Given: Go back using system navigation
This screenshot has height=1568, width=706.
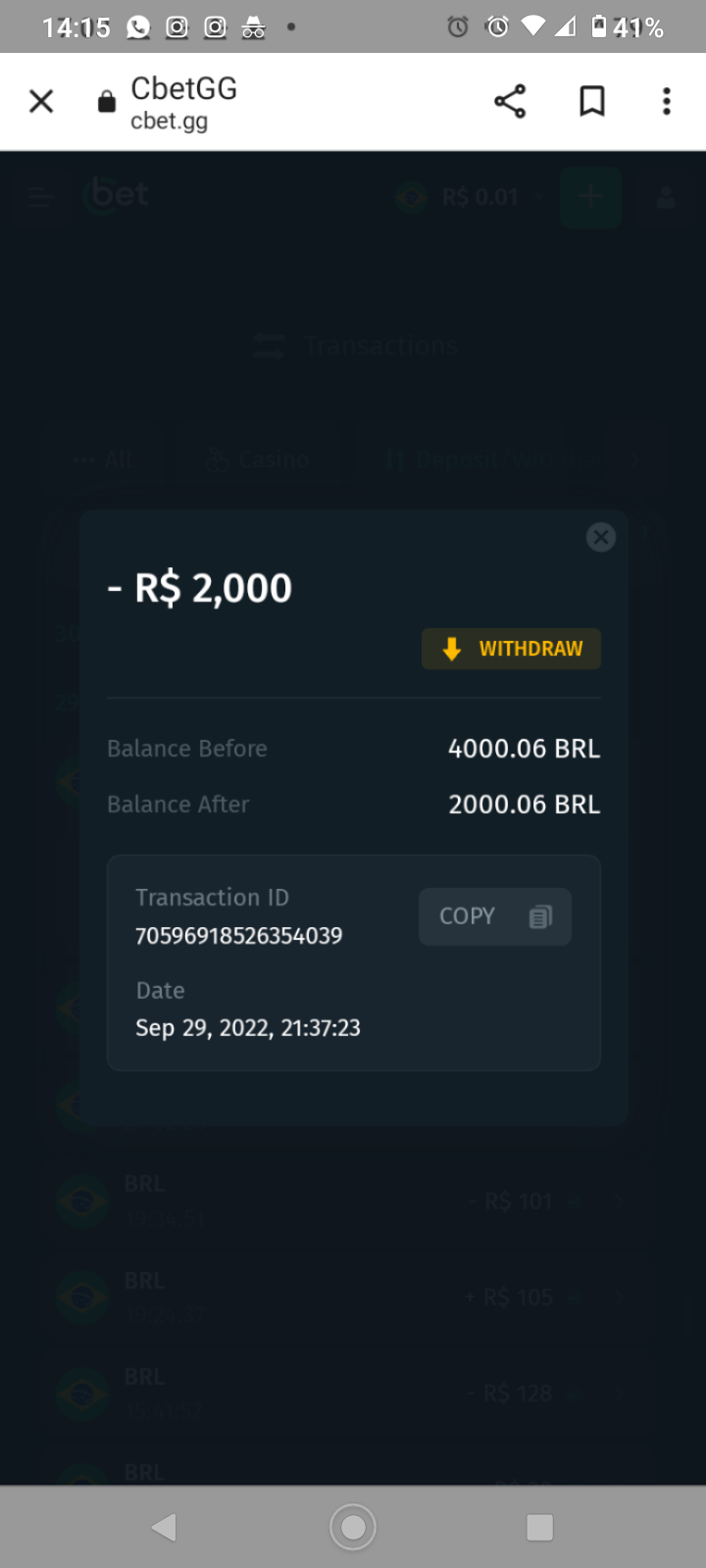Looking at the screenshot, I should pyautogui.click(x=164, y=1527).
